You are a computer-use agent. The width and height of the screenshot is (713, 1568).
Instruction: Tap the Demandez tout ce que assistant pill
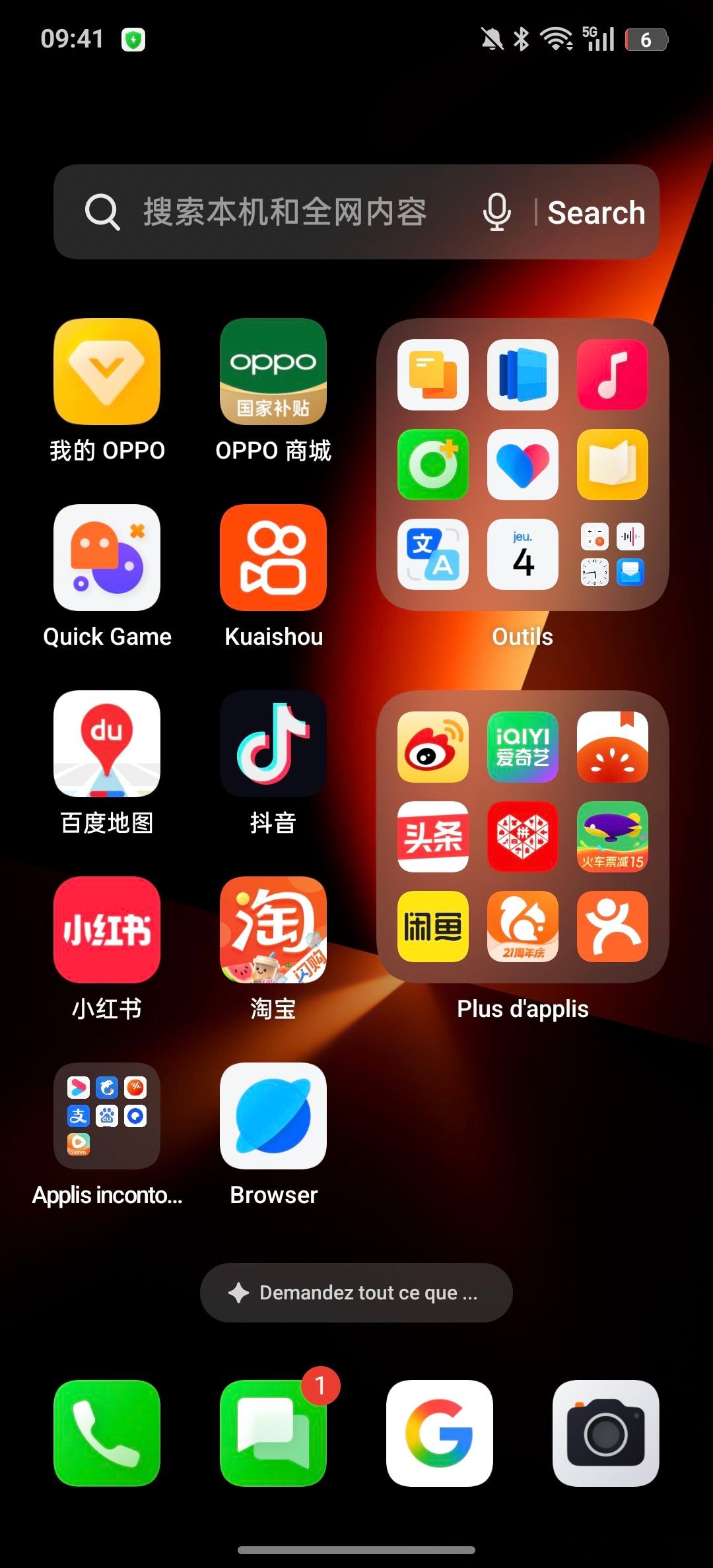click(x=356, y=1292)
